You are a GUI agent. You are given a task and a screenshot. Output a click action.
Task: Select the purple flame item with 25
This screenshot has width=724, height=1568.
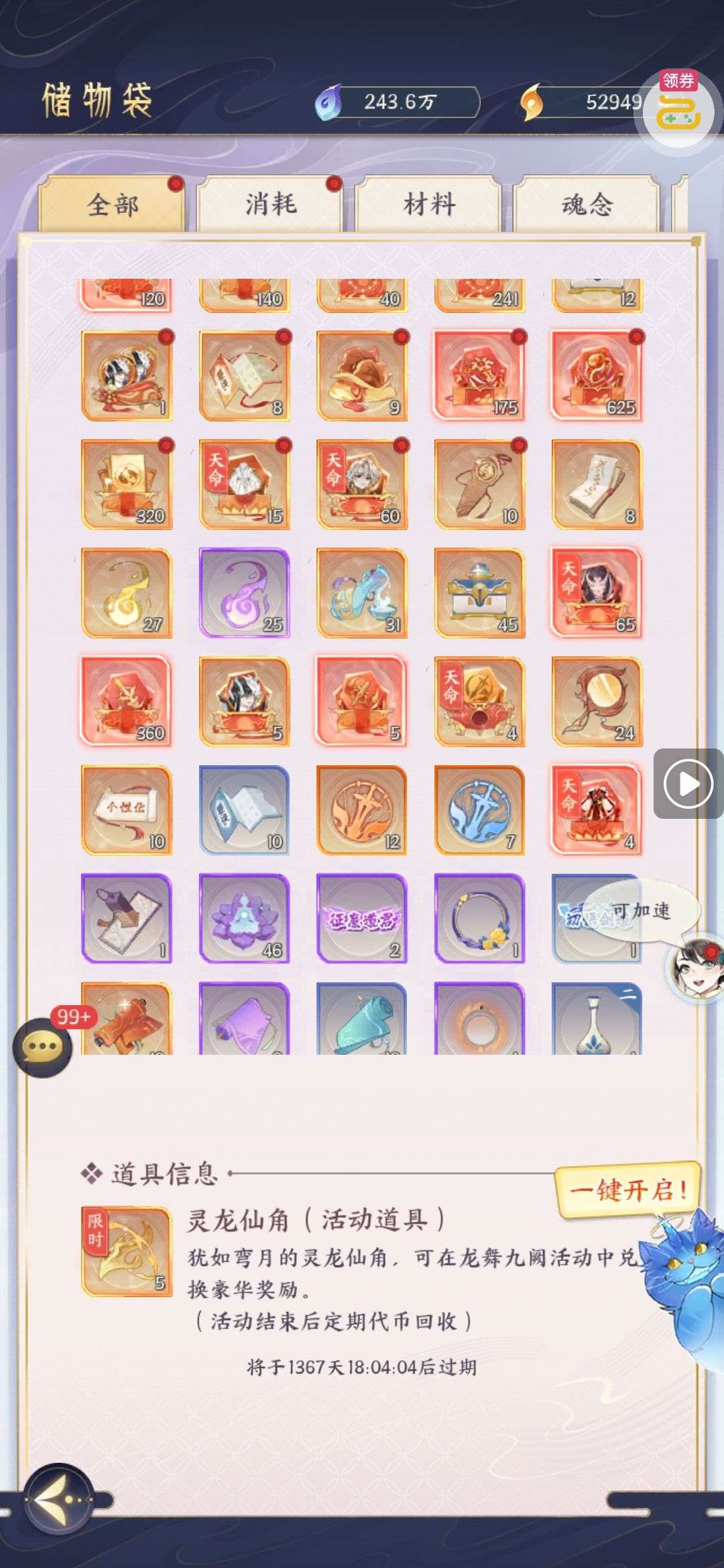point(245,593)
